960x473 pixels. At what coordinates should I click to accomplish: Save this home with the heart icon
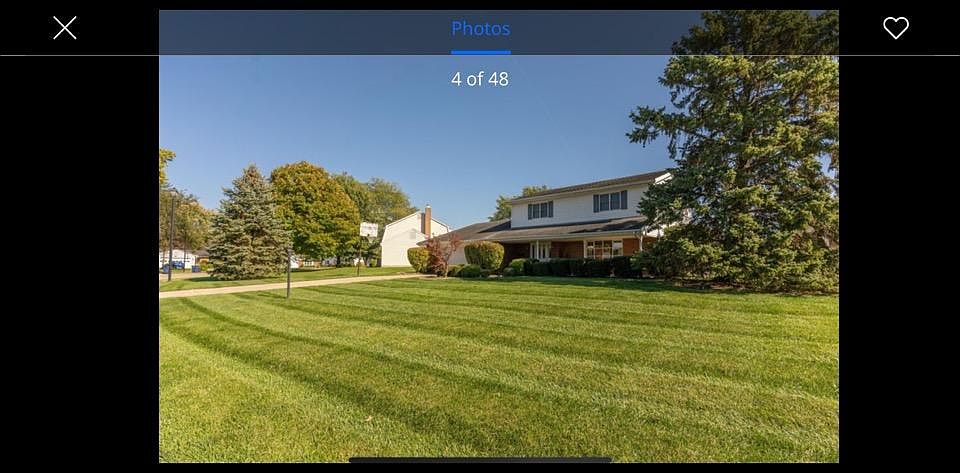pyautogui.click(x=895, y=28)
